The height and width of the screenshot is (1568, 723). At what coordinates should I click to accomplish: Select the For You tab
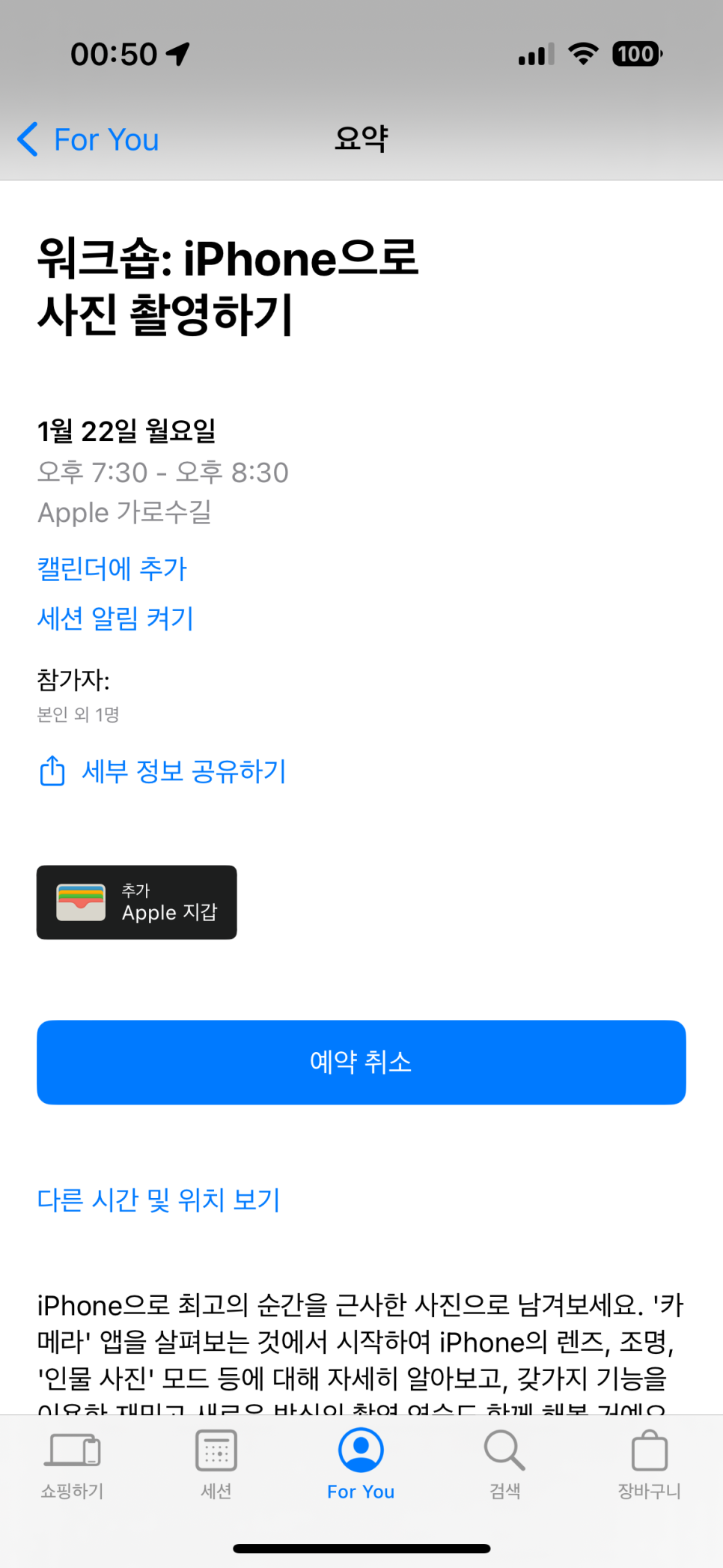361,1464
